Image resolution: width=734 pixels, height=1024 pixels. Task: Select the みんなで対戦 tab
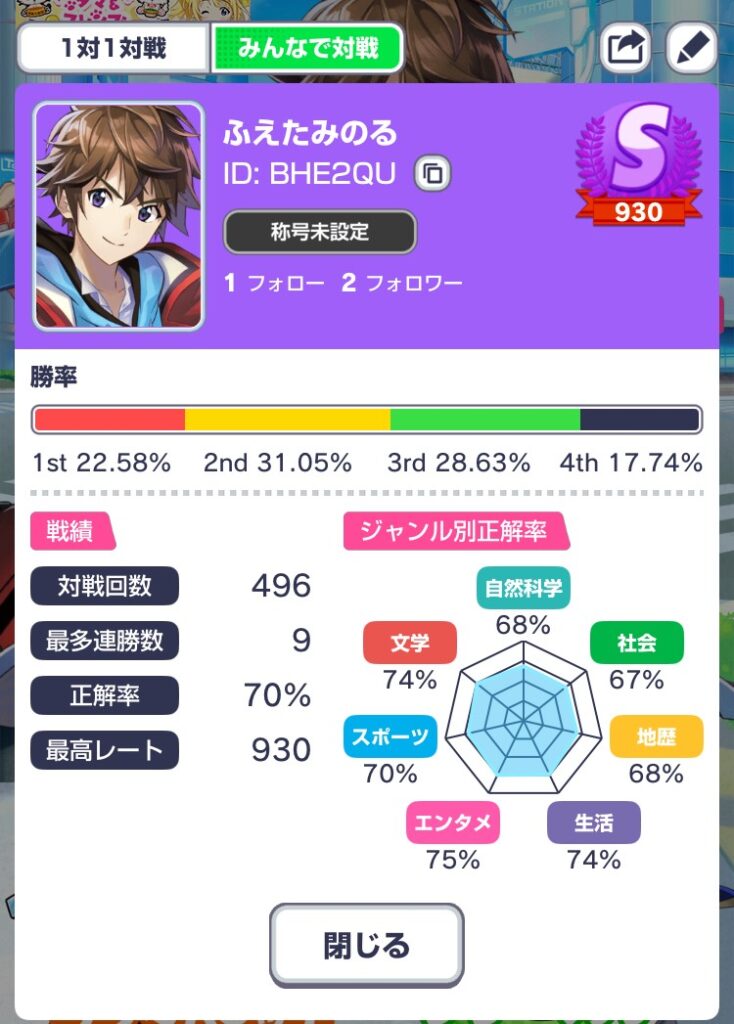coord(306,48)
